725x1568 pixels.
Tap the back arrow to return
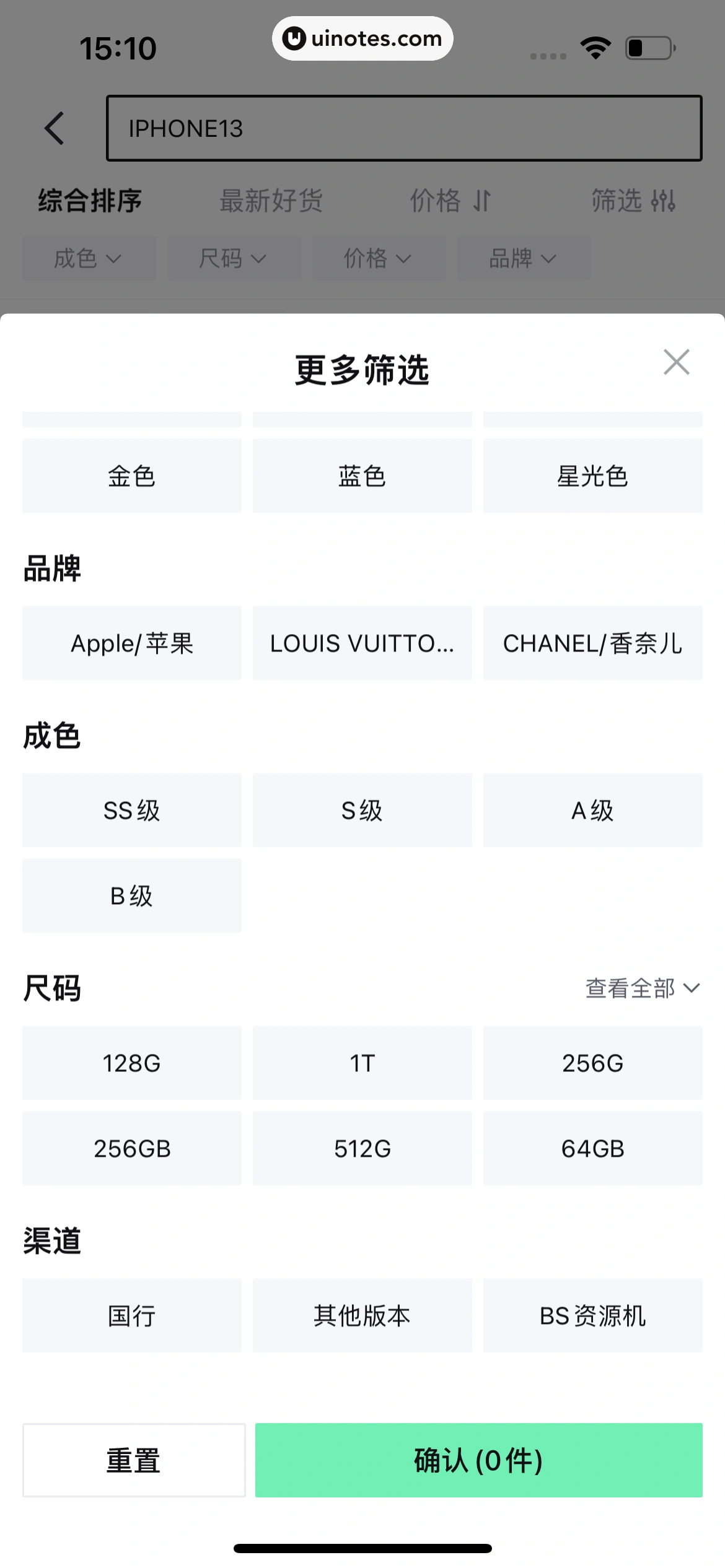click(x=55, y=128)
